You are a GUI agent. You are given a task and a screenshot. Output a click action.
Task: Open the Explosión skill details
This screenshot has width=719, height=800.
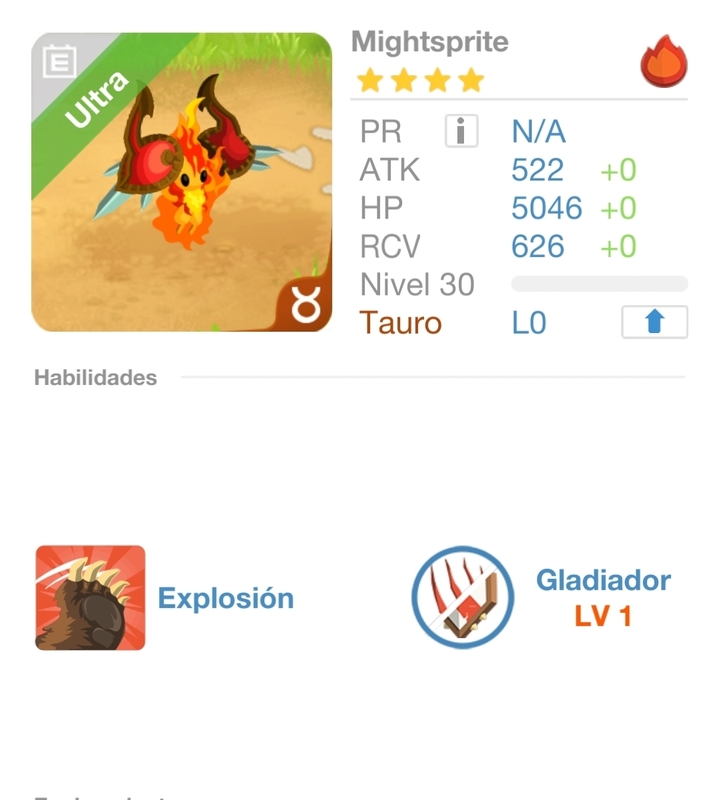pos(90,598)
